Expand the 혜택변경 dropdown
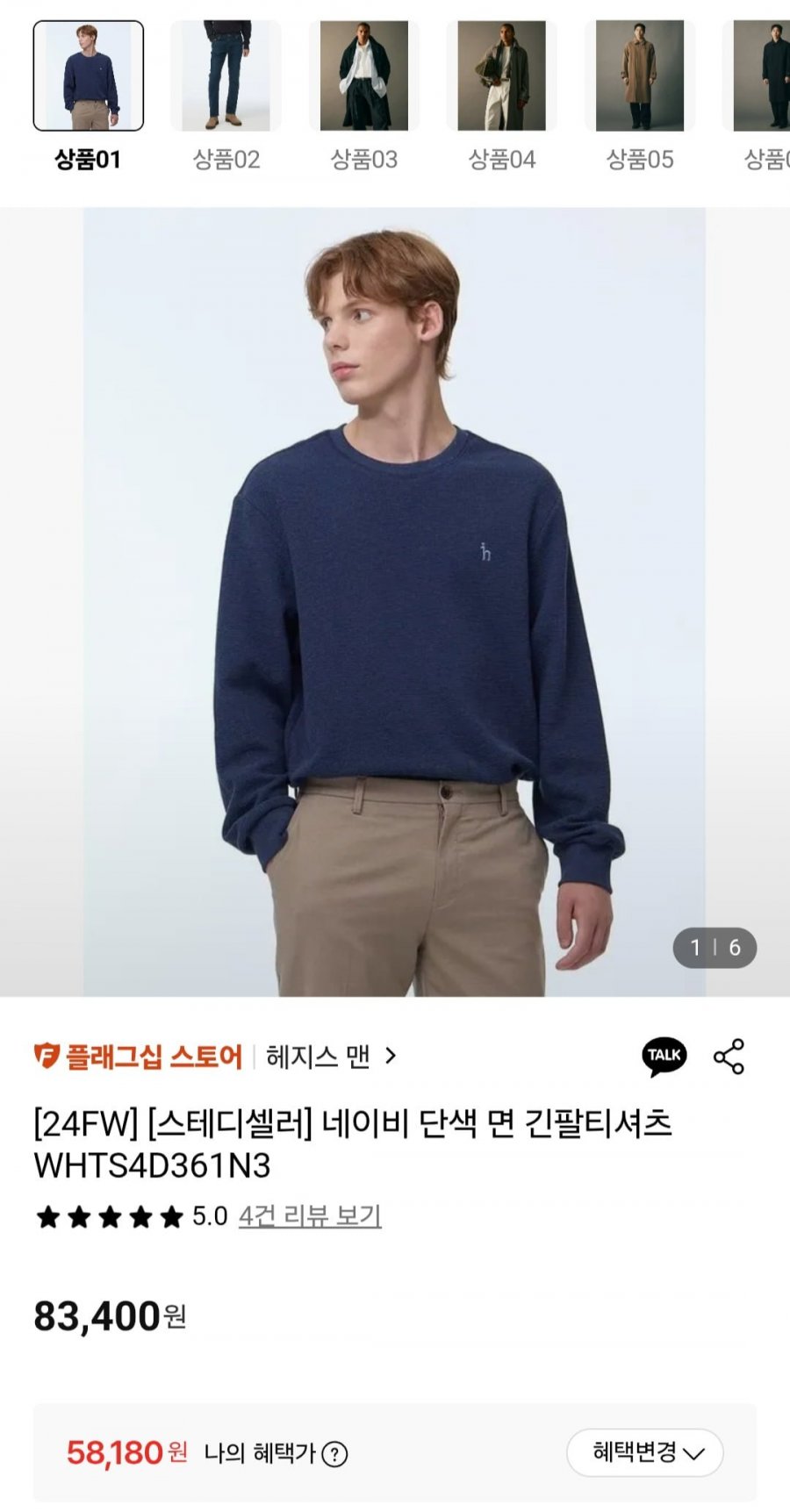790x1512 pixels. click(x=645, y=1452)
